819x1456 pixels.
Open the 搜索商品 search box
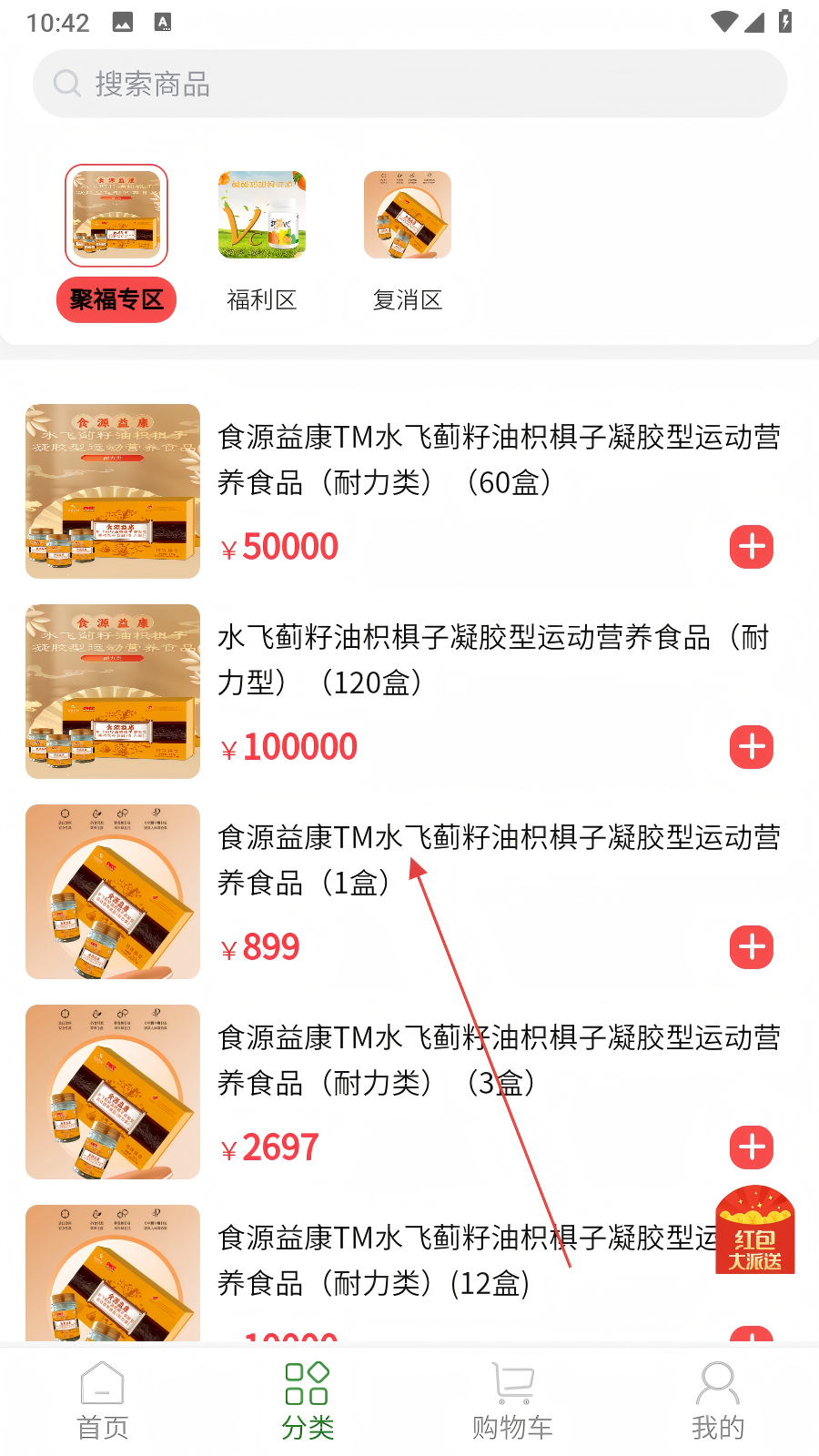[409, 84]
